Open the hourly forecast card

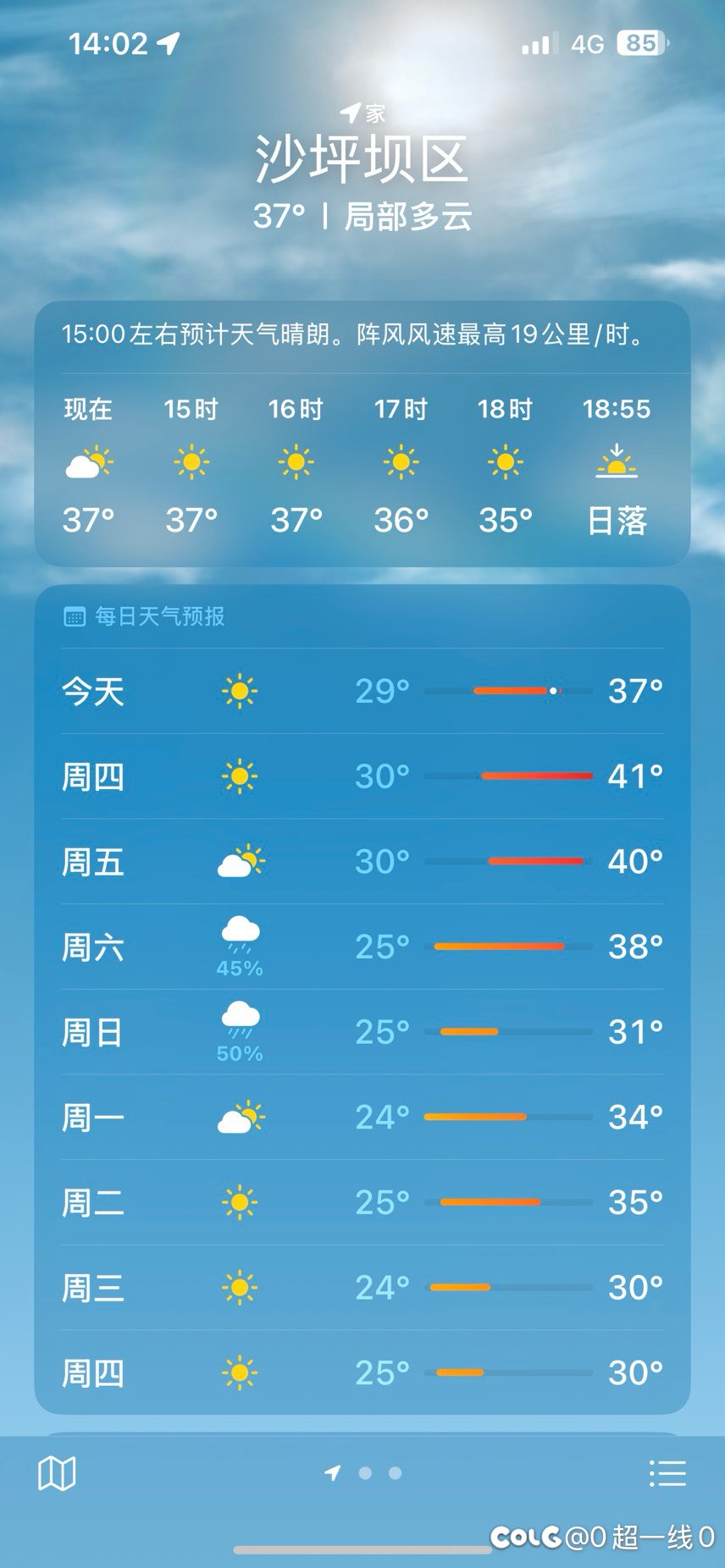(362, 434)
